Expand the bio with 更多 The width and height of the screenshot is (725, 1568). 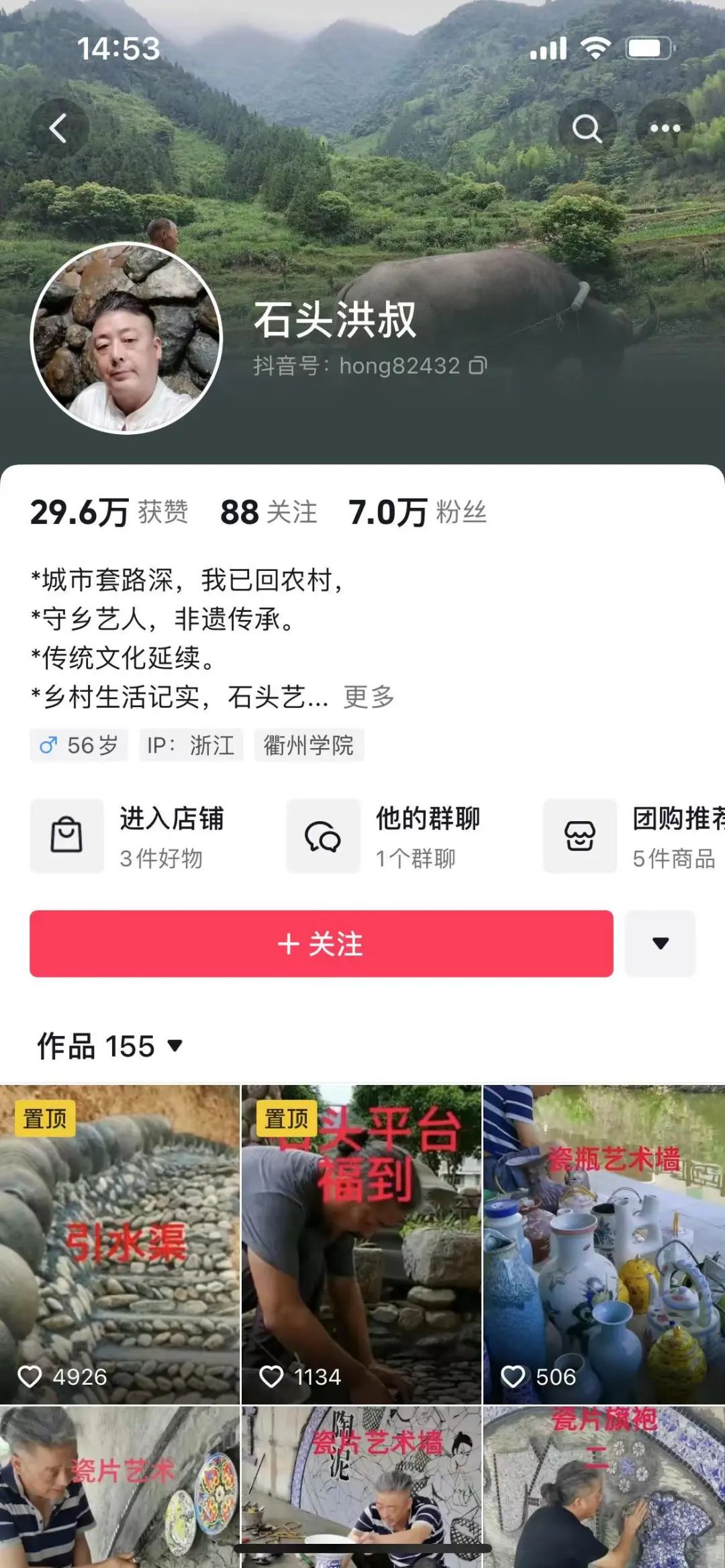coord(369,697)
